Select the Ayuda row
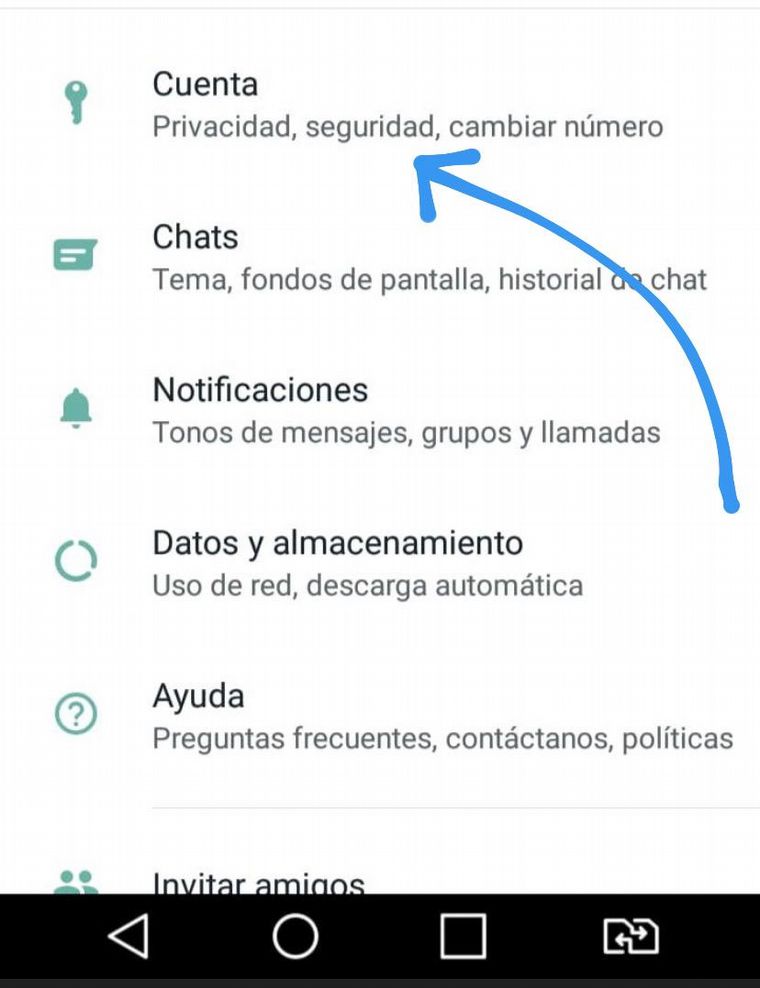Image resolution: width=760 pixels, height=988 pixels. pyautogui.click(x=380, y=715)
